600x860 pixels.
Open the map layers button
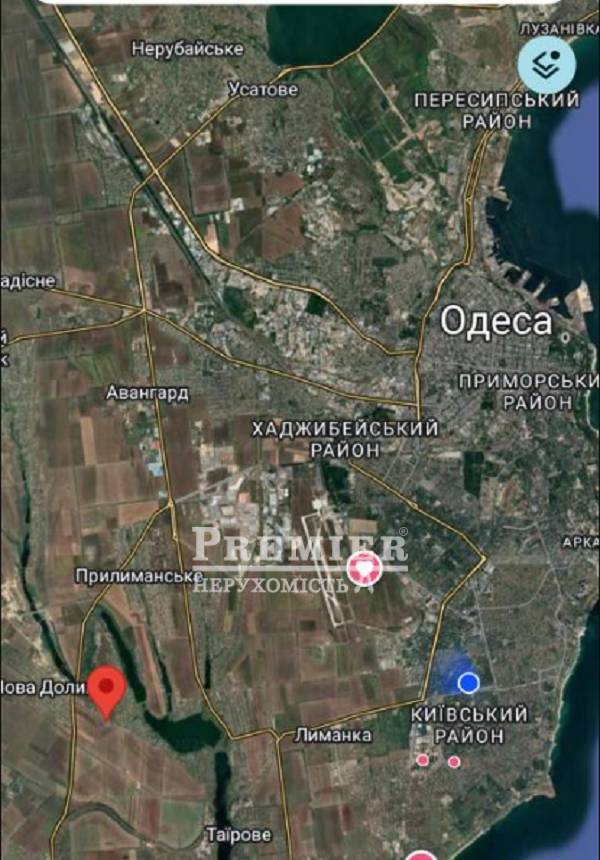point(546,66)
